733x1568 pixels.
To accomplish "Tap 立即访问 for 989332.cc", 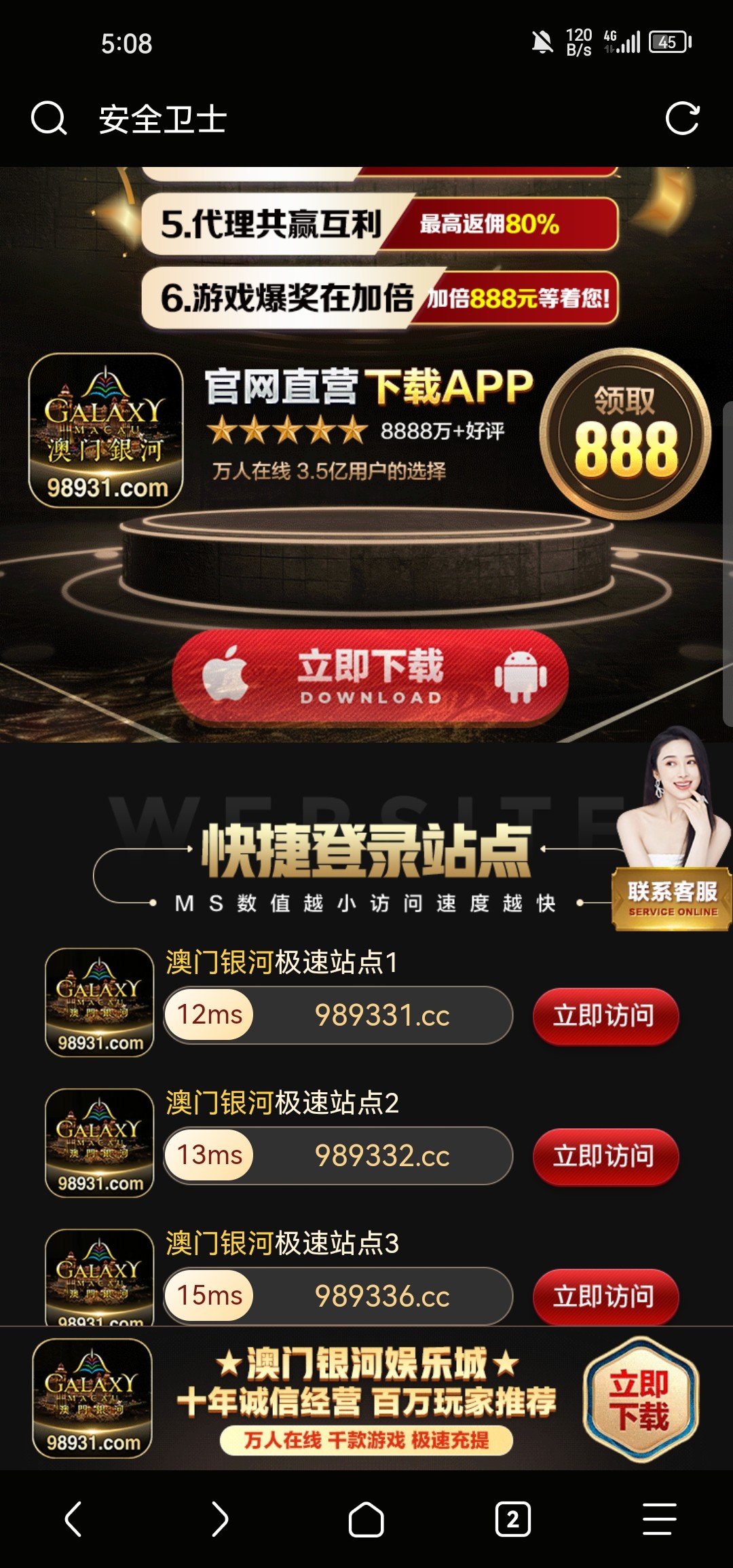I will [605, 1156].
